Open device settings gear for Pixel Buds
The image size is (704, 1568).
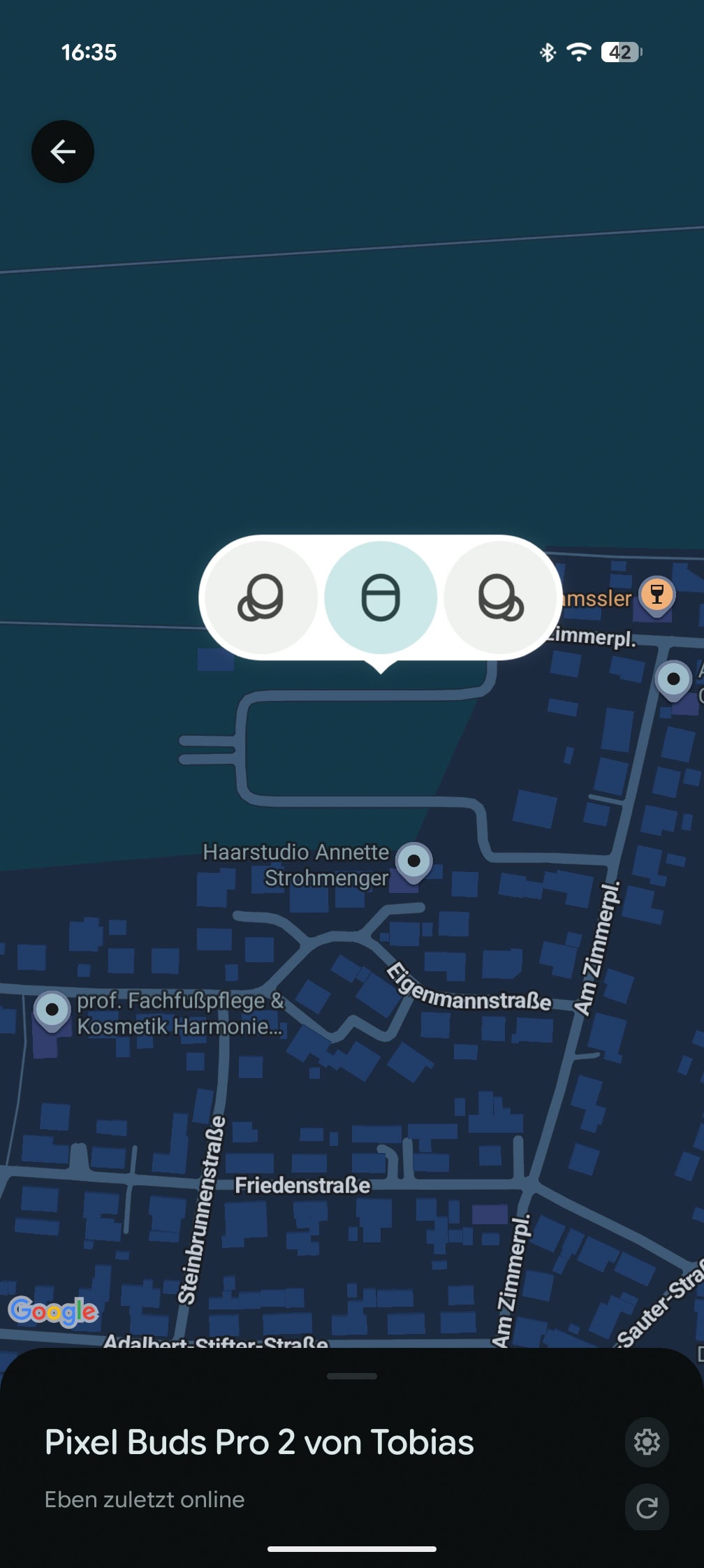pyautogui.click(x=647, y=1442)
